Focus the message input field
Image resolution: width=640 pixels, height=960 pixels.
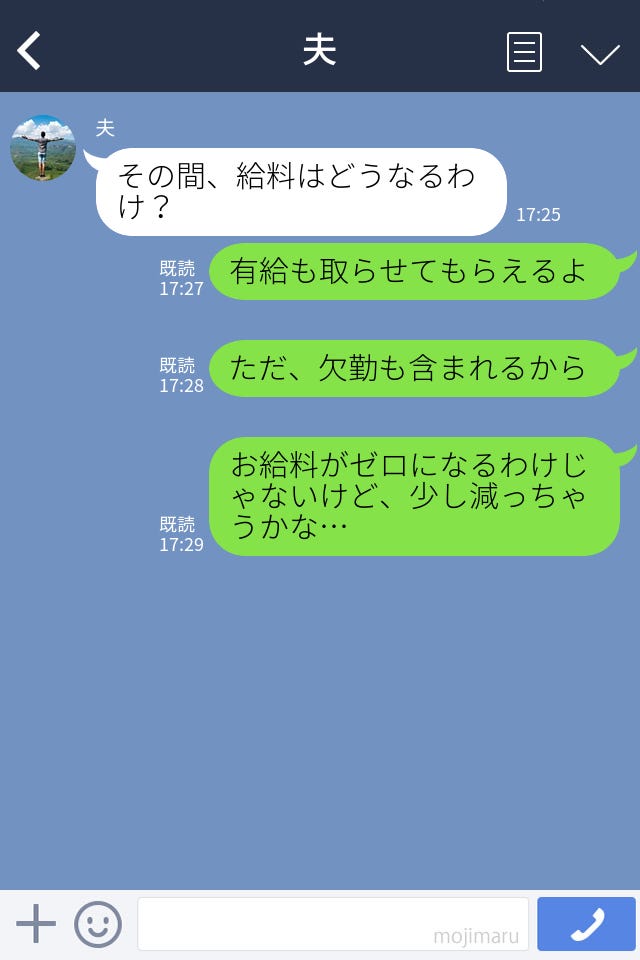point(332,924)
